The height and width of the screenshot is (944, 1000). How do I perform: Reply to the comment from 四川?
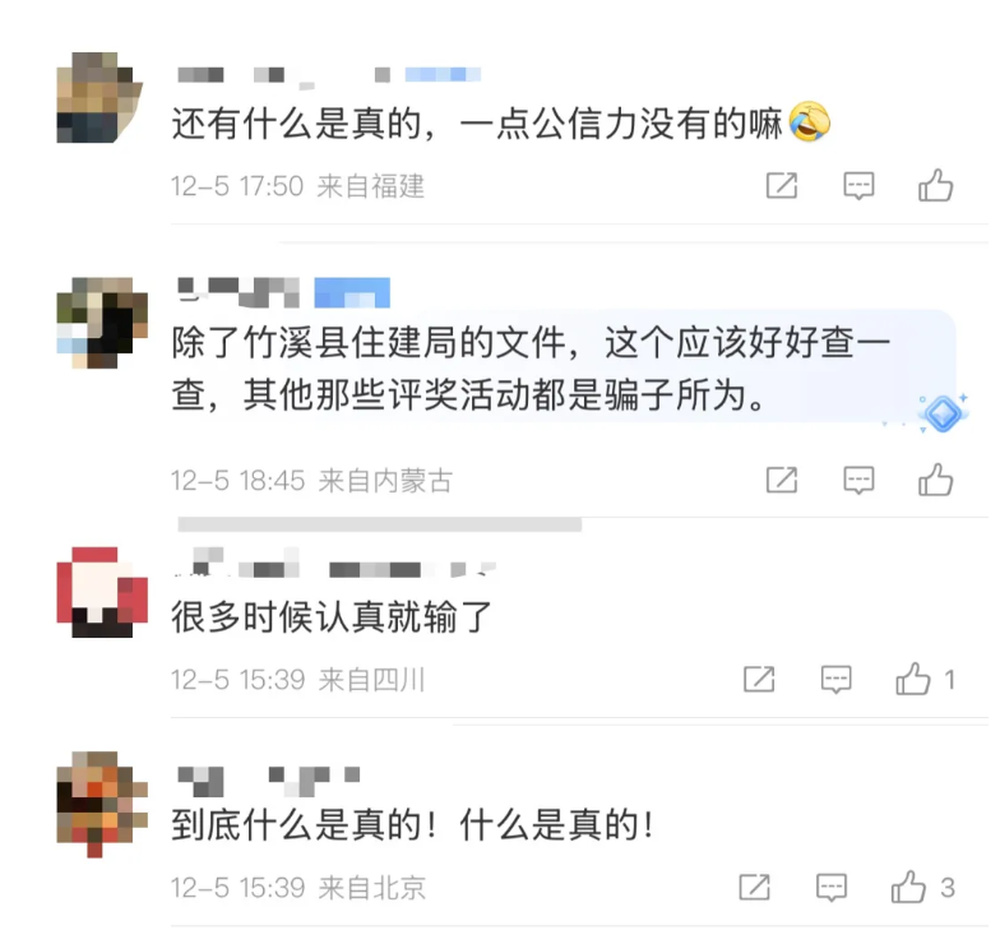point(836,680)
